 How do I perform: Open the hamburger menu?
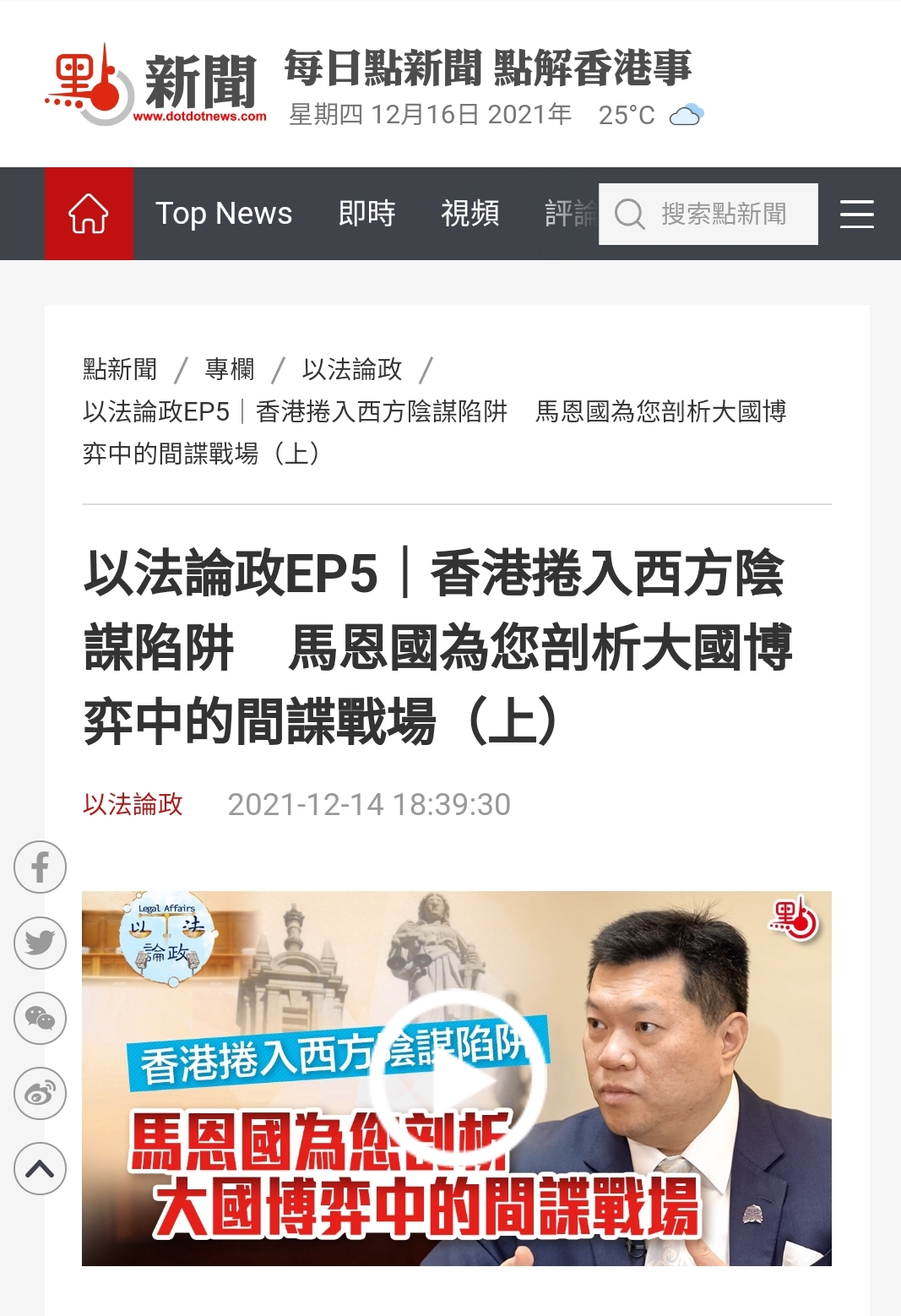[x=856, y=214]
